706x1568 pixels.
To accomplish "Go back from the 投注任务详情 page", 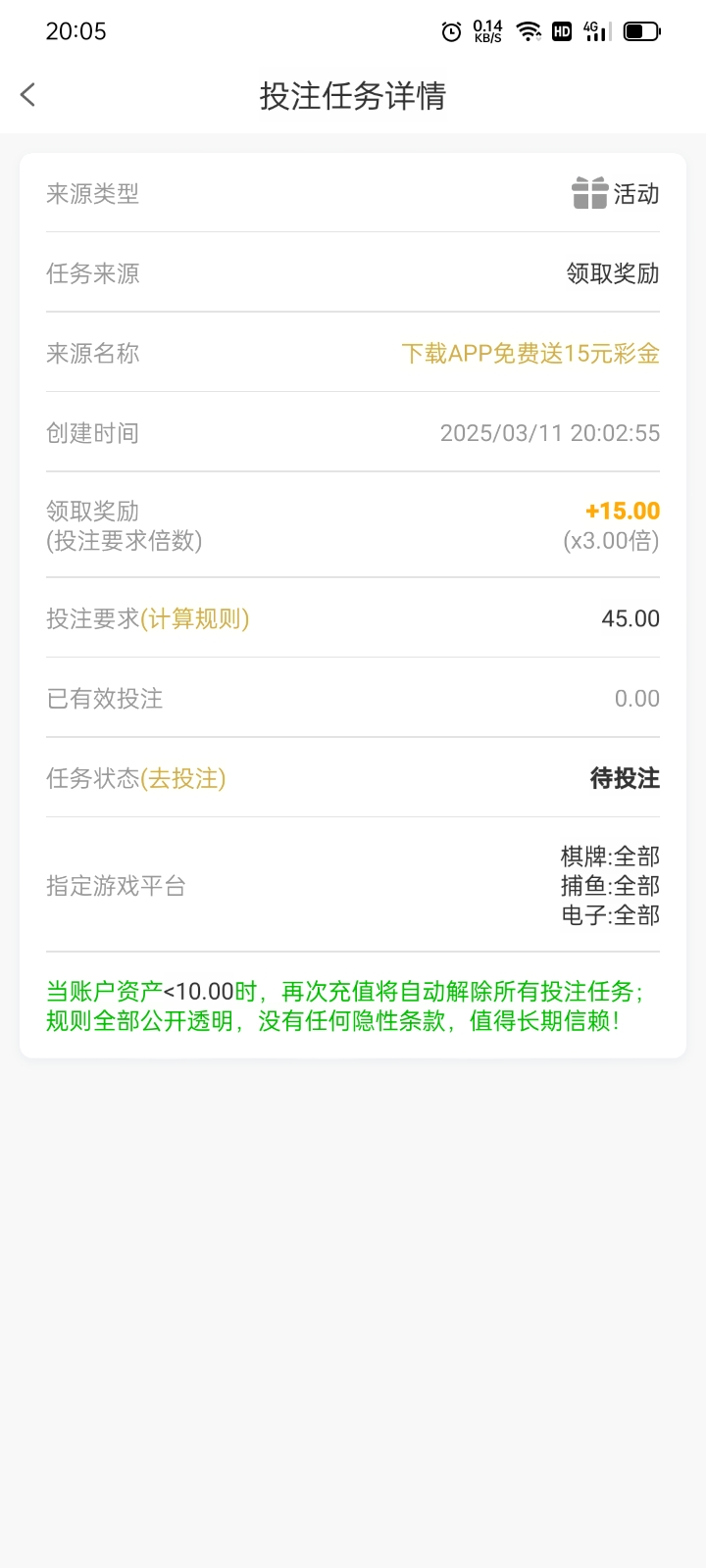I will pos(28,95).
